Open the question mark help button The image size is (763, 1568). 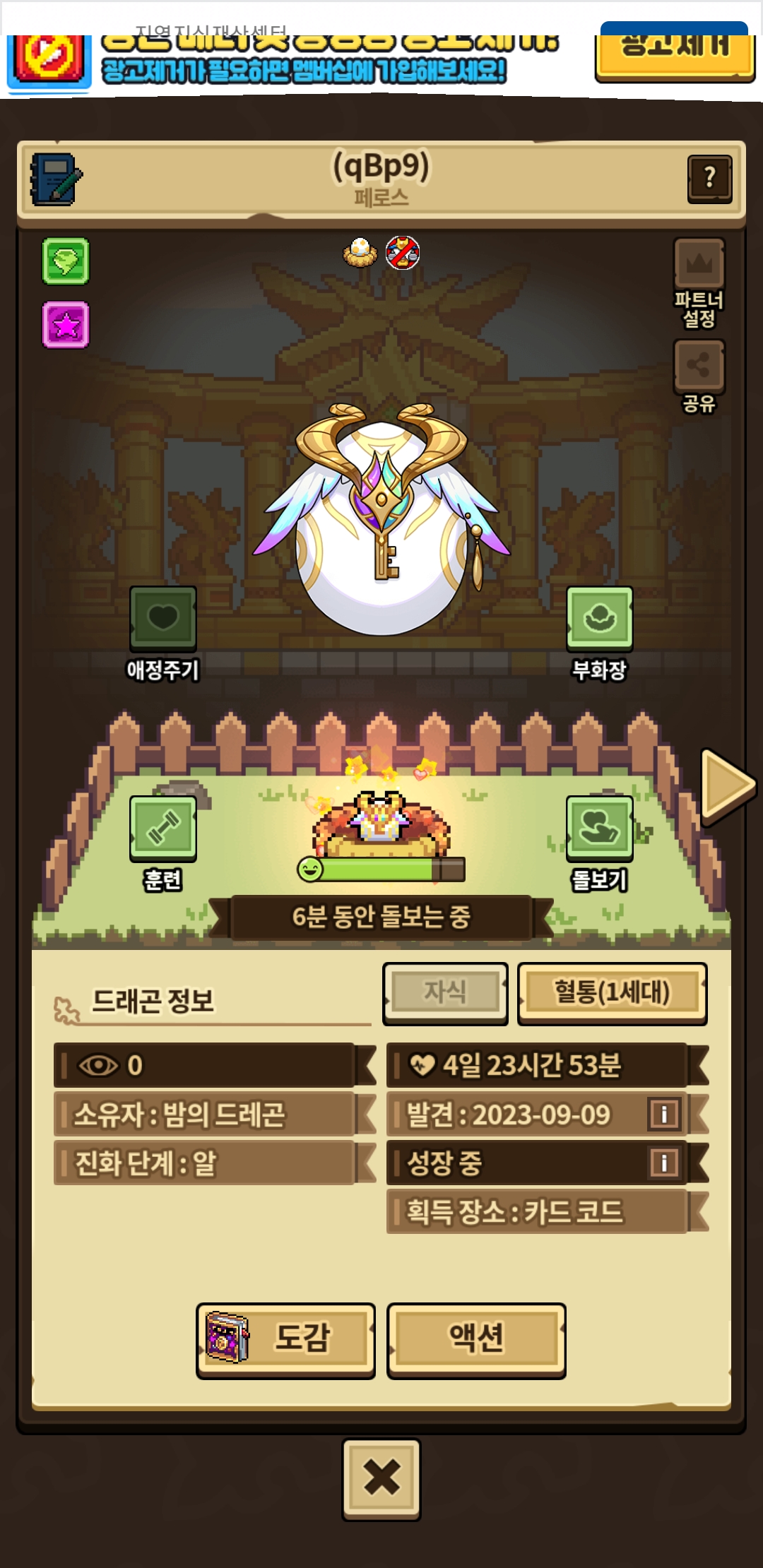[x=709, y=179]
